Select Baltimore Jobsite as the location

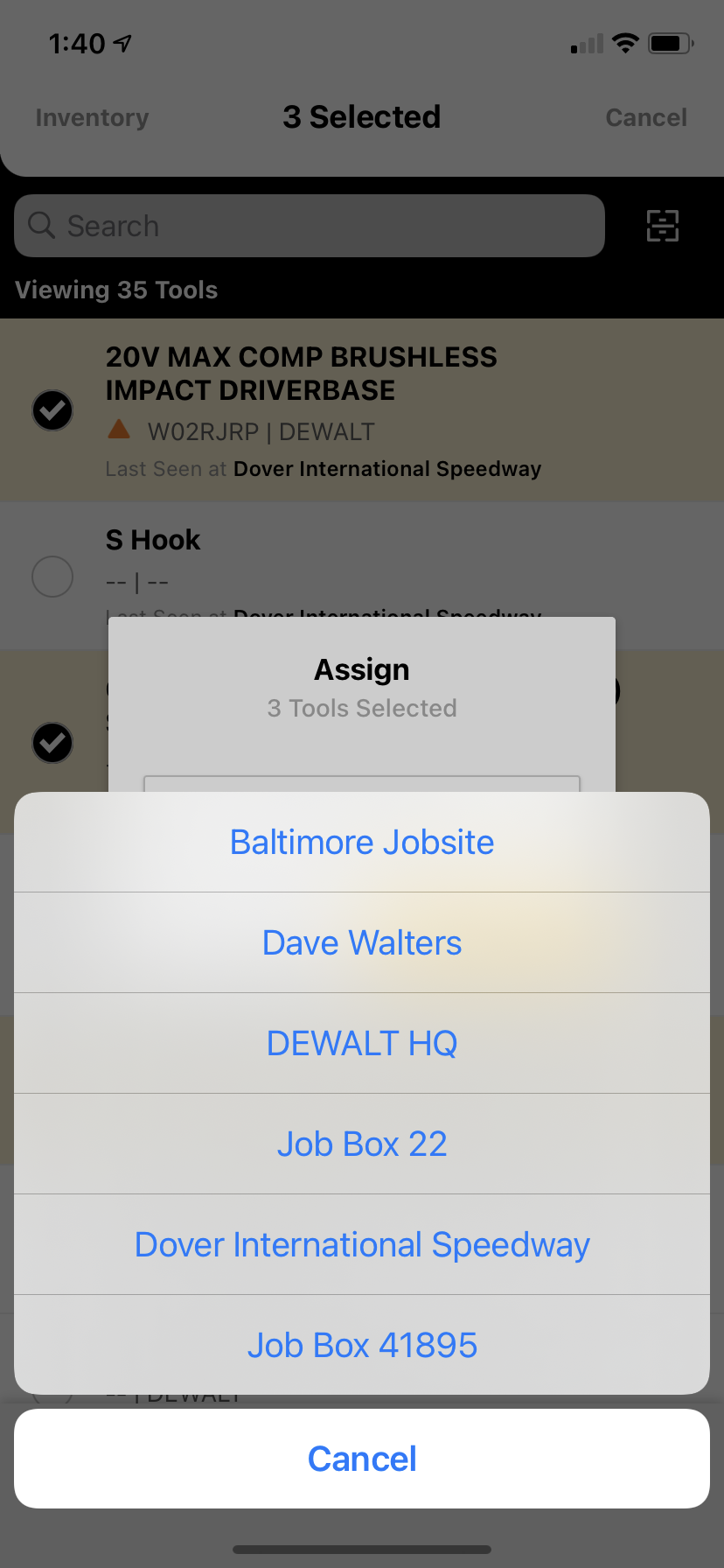(x=362, y=842)
